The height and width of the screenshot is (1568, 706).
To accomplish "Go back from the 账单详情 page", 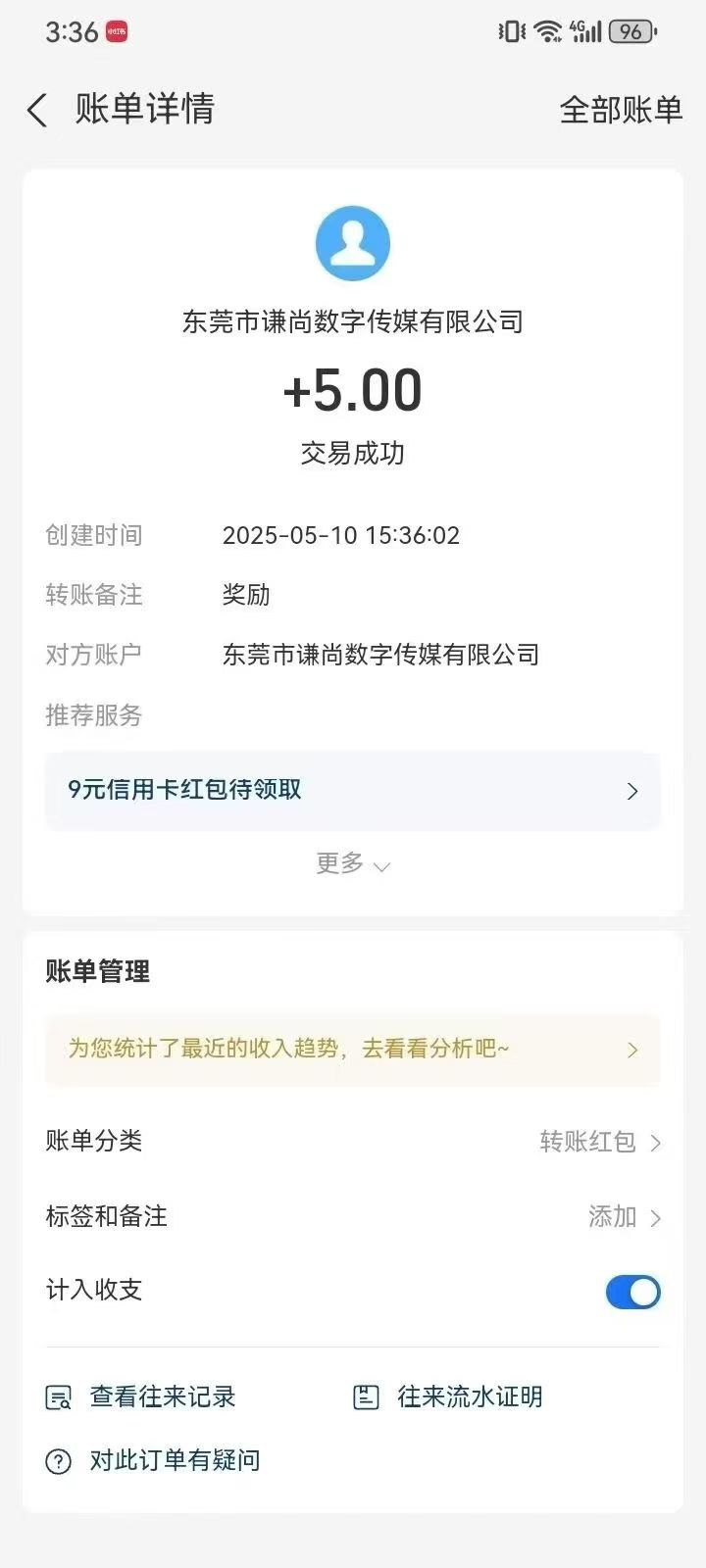I will click(37, 110).
